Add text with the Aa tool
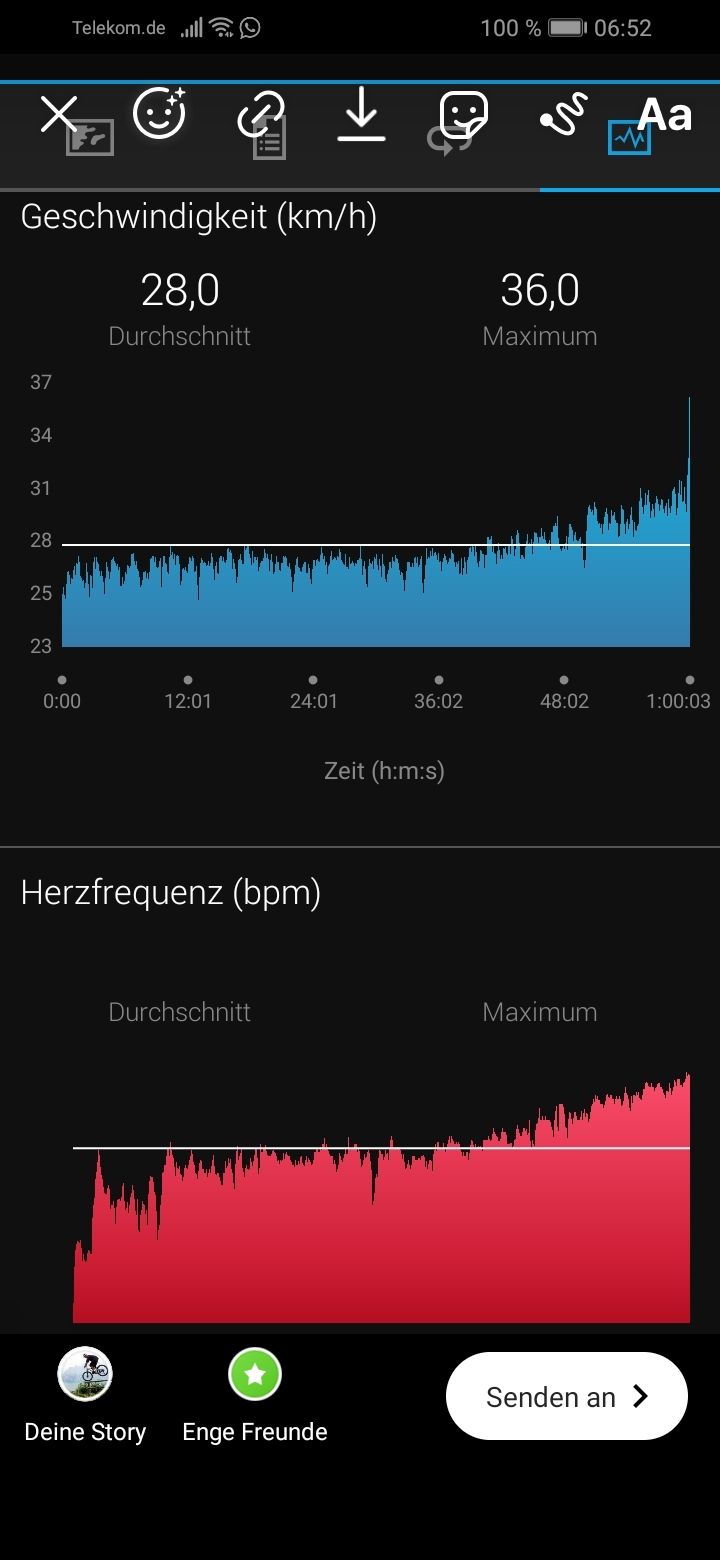Viewport: 720px width, 1560px height. [x=664, y=115]
